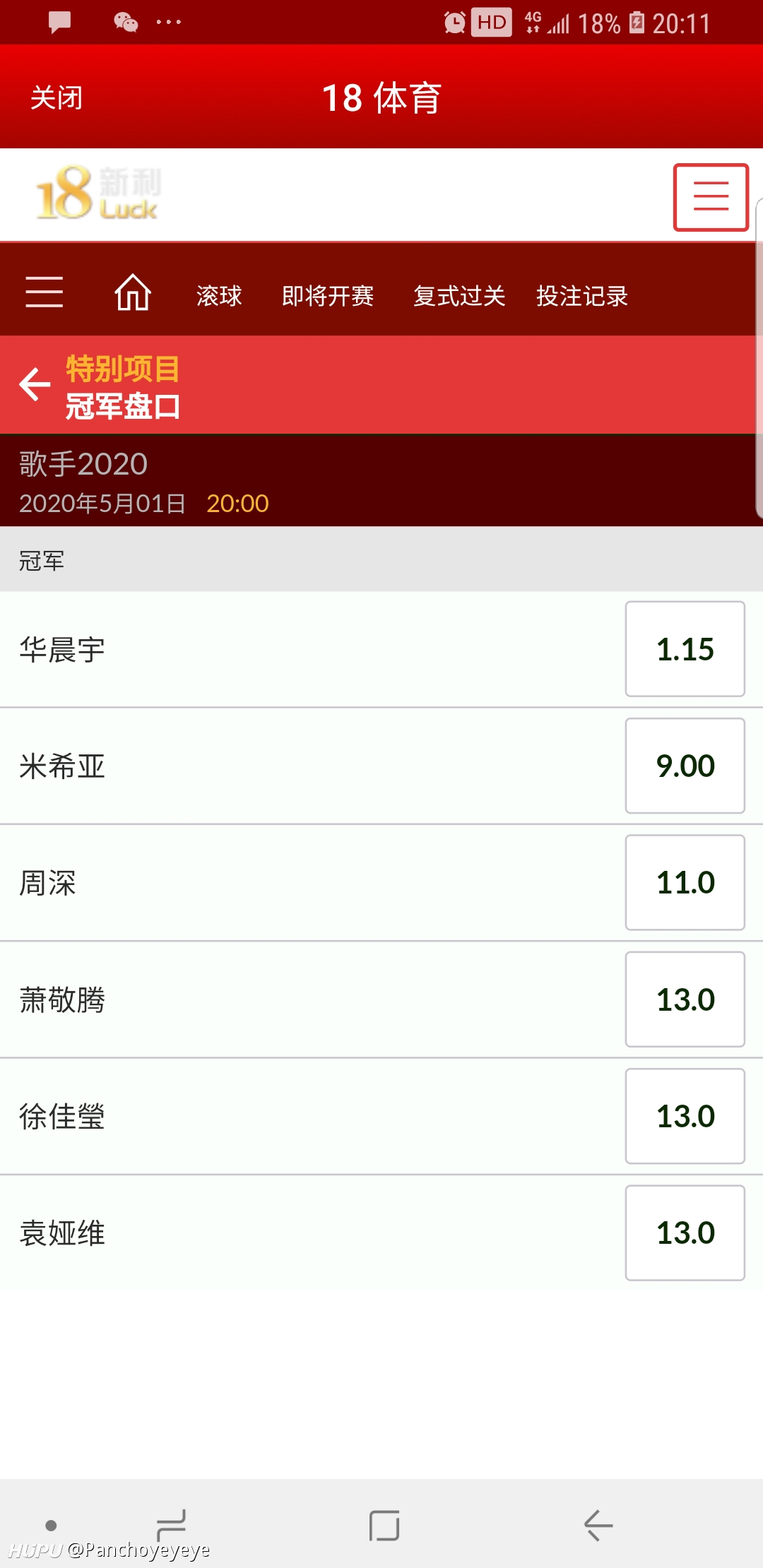Select odds 11.0 for 周深
Viewport: 763px width, 1568px height.
[x=685, y=882]
